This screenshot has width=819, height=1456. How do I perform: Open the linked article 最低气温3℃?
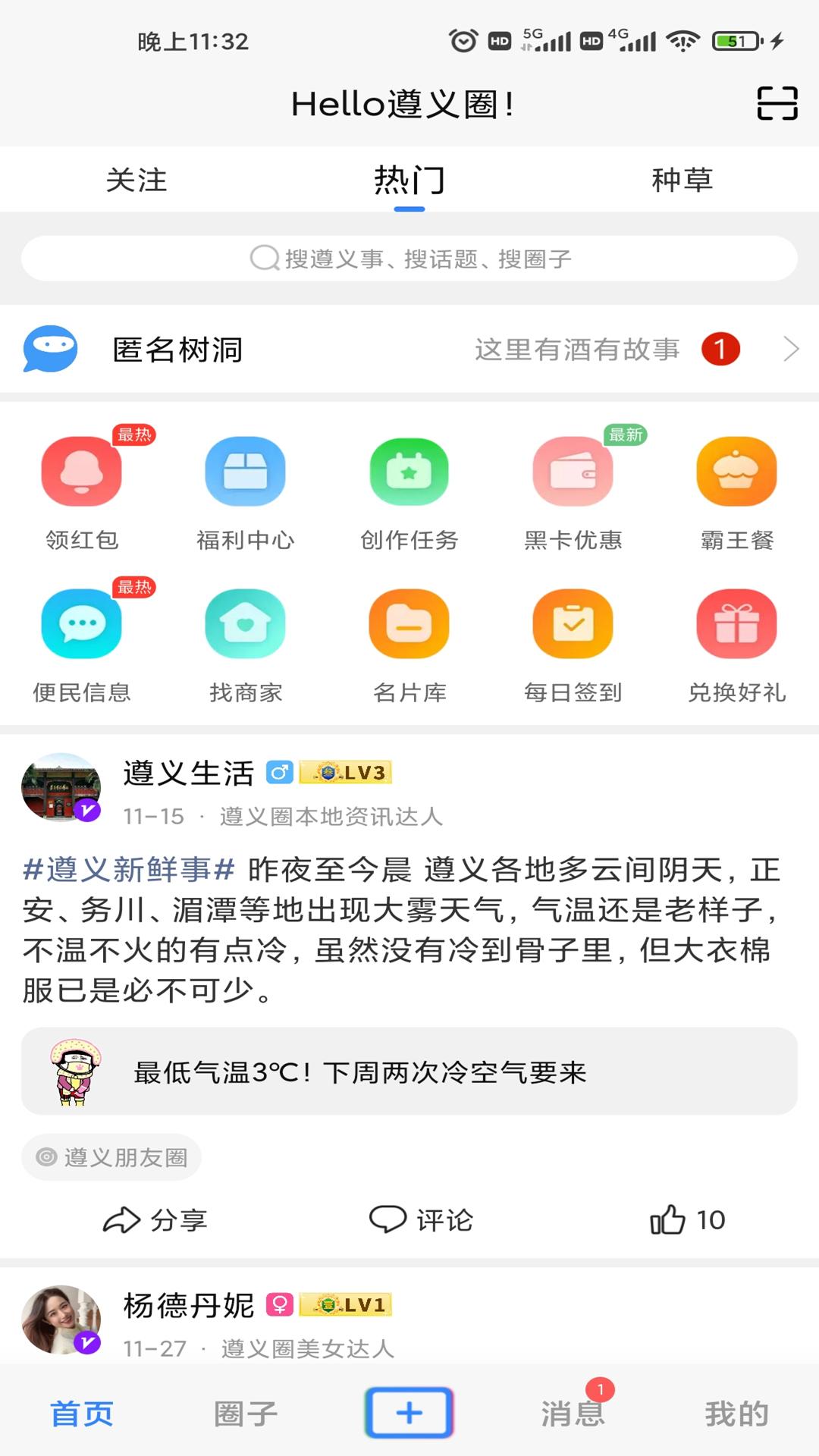(409, 1072)
